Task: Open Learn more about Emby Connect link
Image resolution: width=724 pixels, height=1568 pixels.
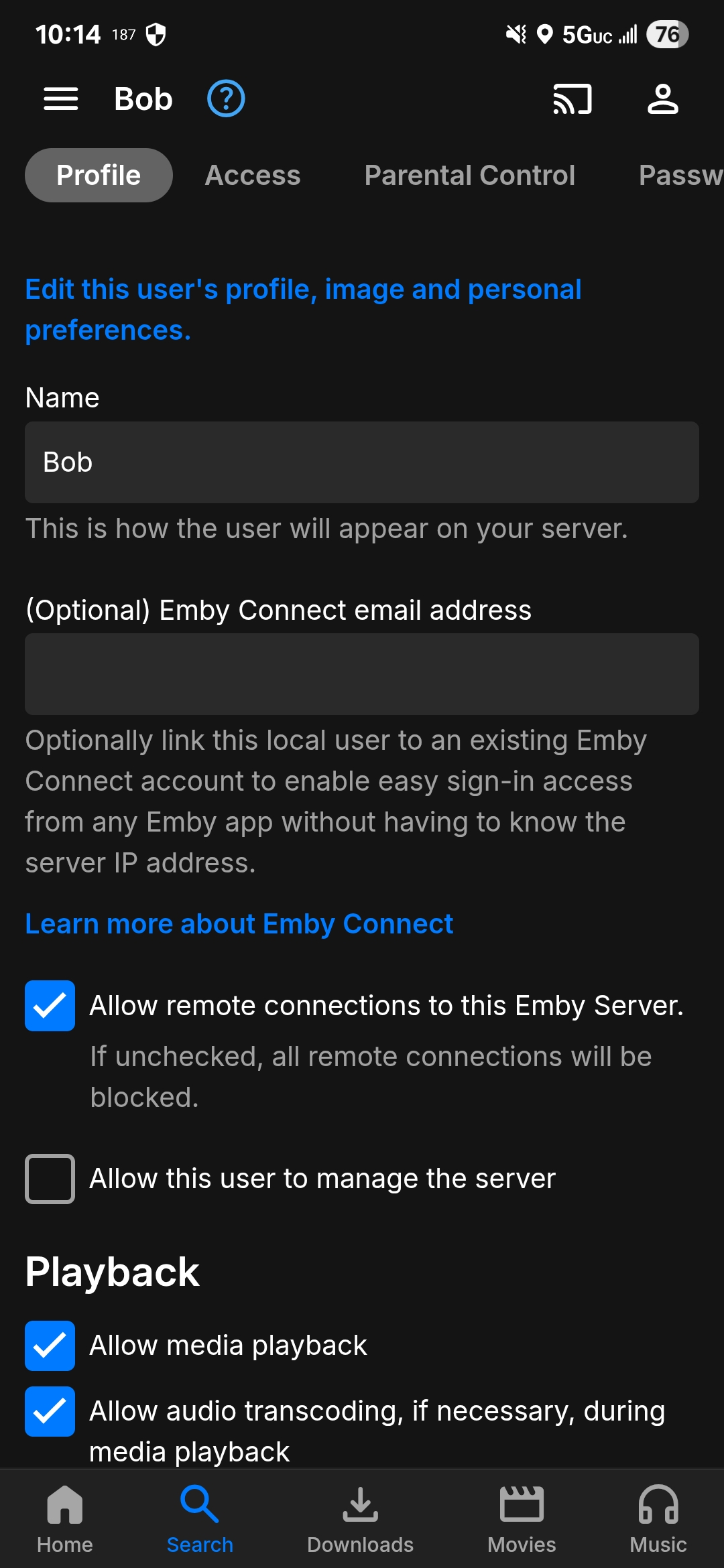Action: coord(239,924)
